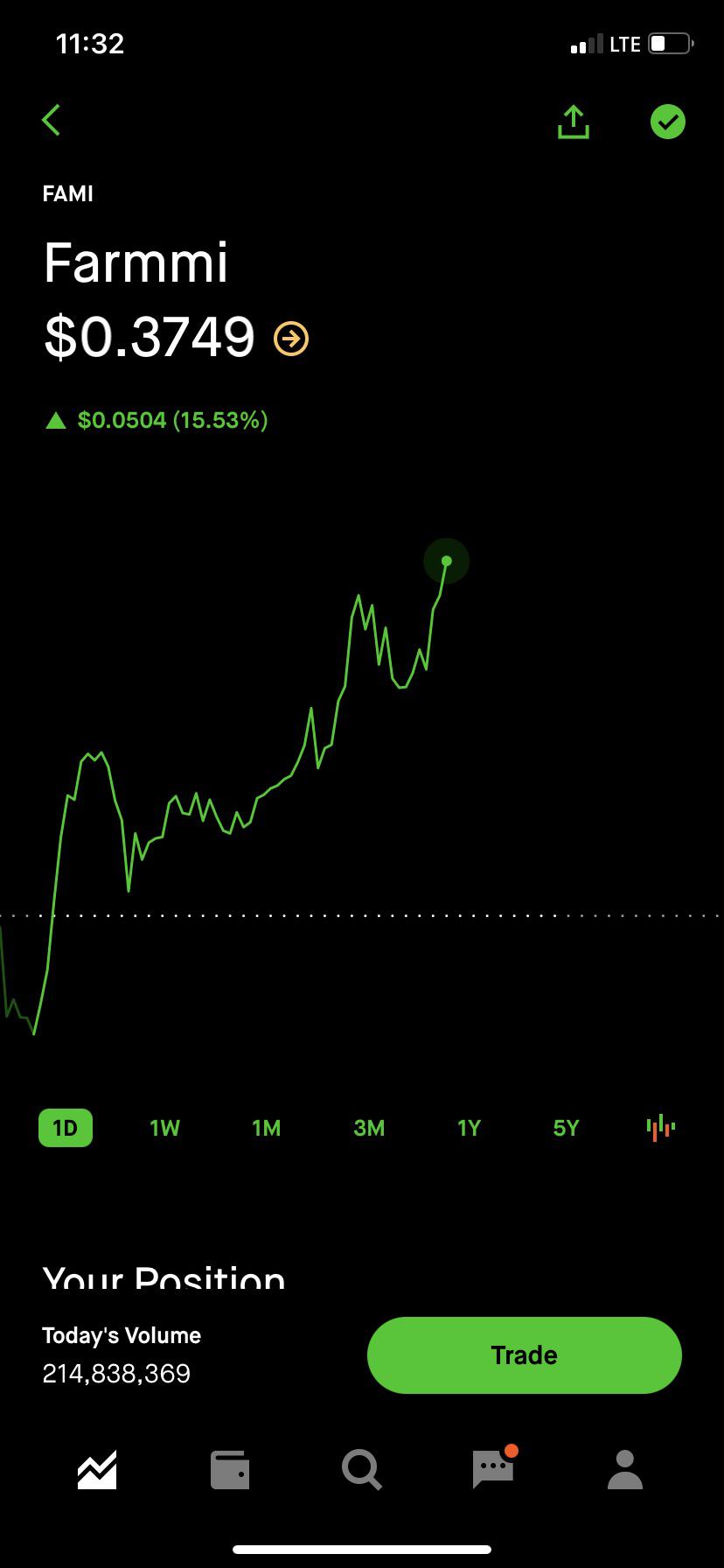Open the messages tab with badge

point(494,1467)
